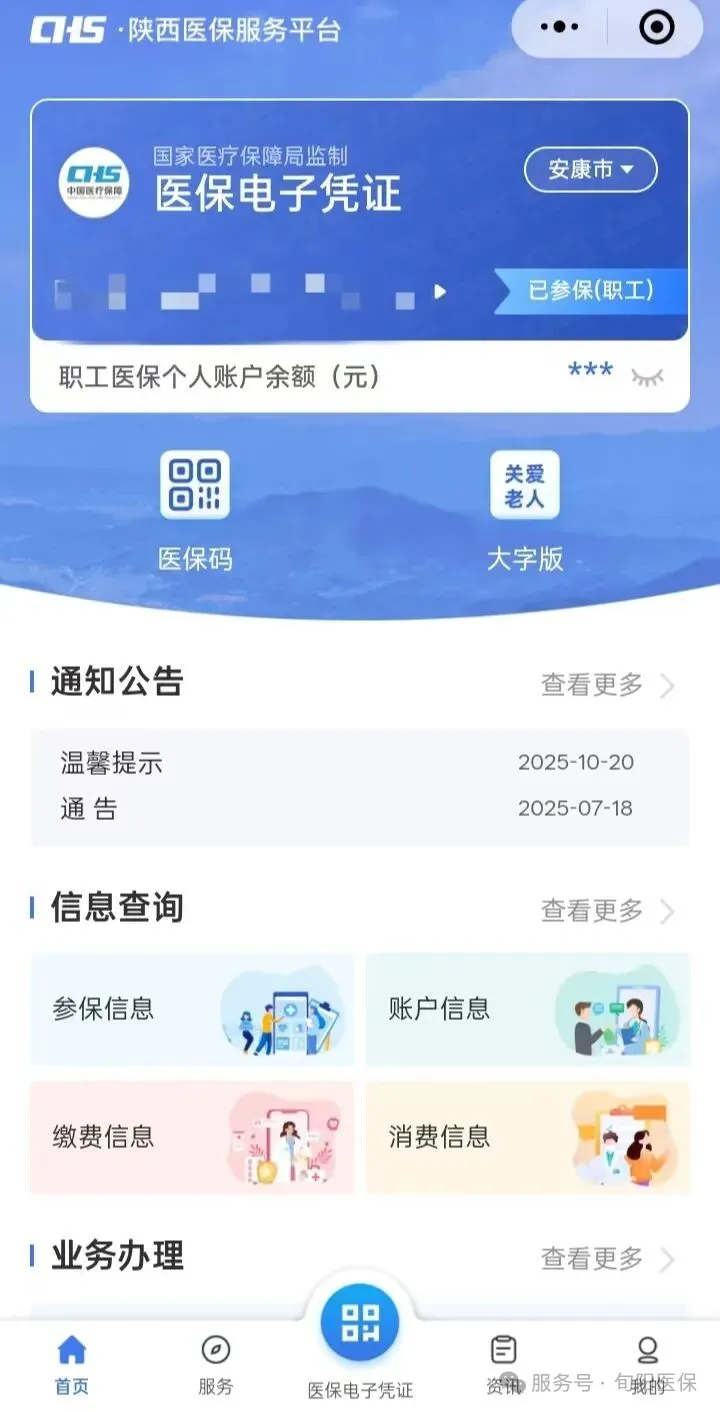Open the 账户信息 card
Image resolution: width=720 pixels, height=1412 pixels.
527,1009
